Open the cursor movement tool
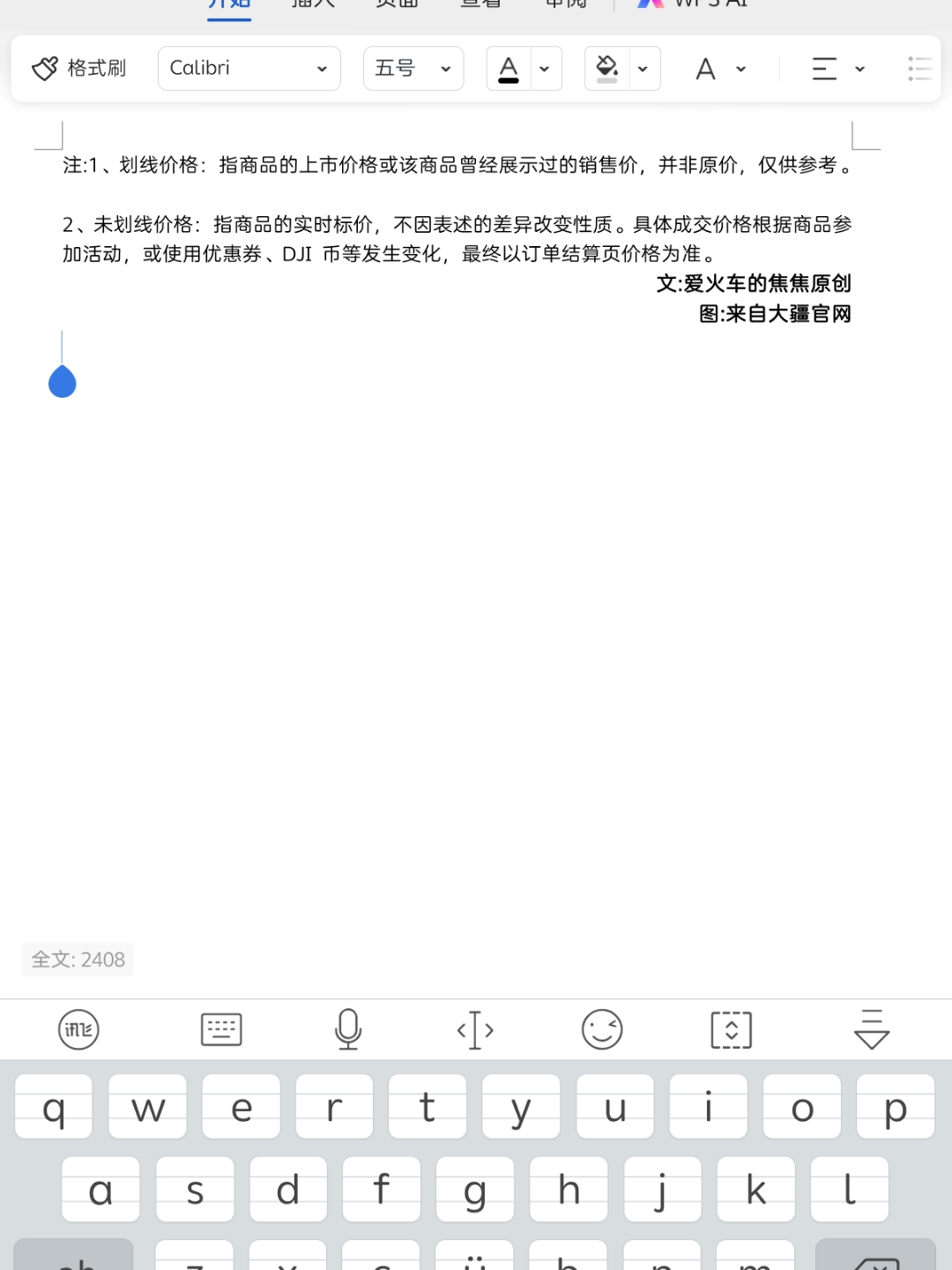Screen dimensions: 952x1270 (x=475, y=1029)
